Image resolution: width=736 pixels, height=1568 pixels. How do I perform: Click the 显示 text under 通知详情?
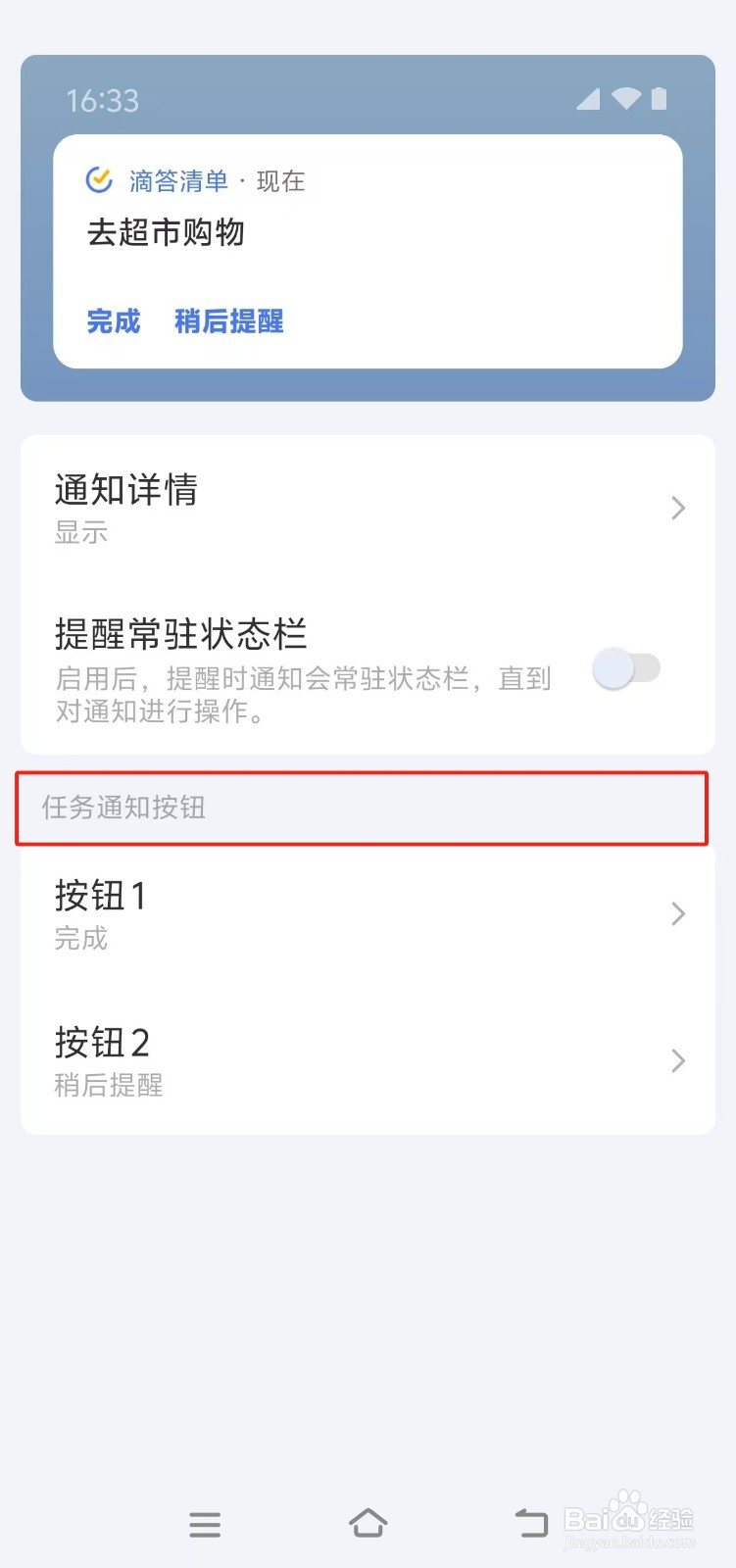pyautogui.click(x=79, y=532)
